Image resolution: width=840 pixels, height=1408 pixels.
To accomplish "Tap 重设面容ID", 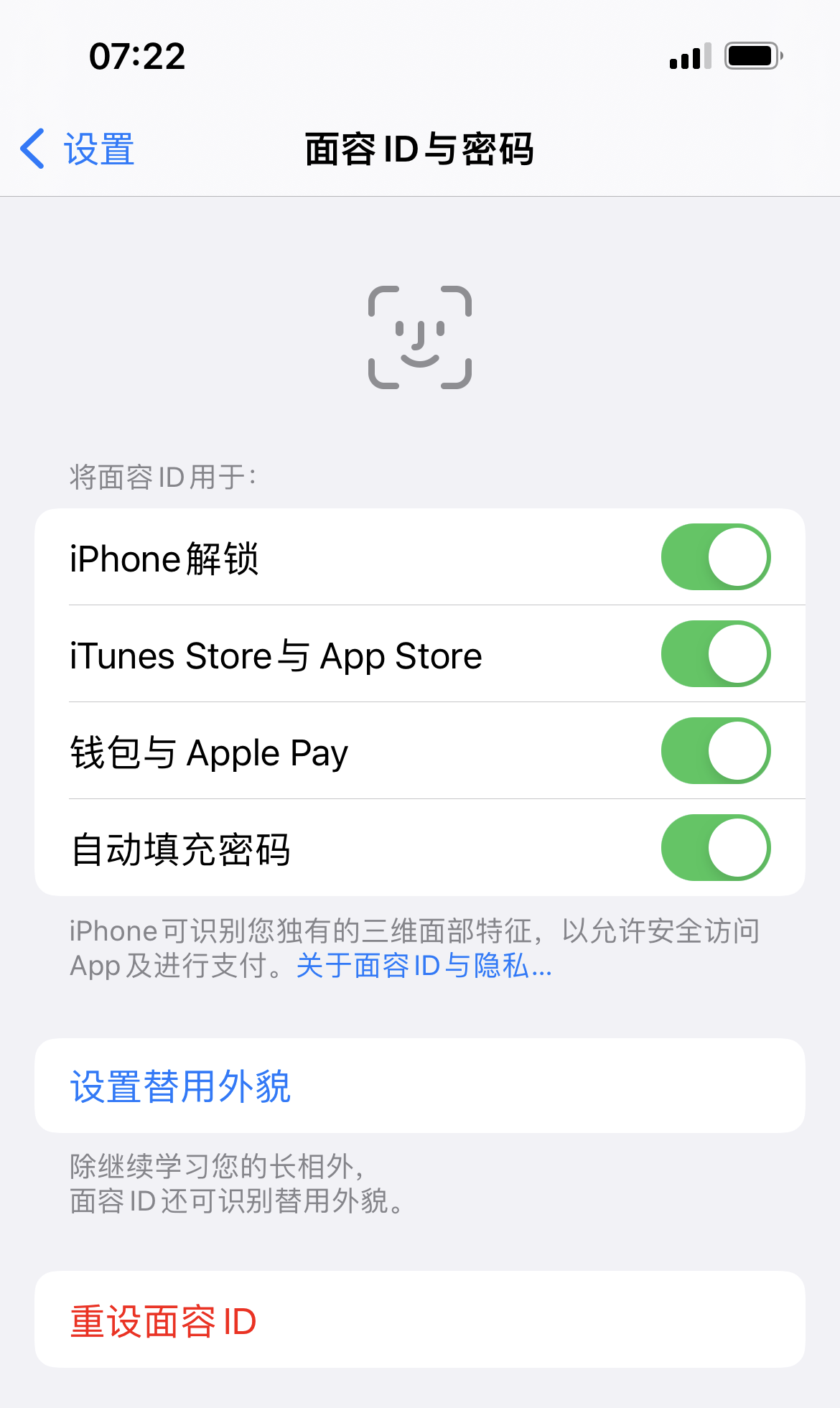I will [x=164, y=1321].
